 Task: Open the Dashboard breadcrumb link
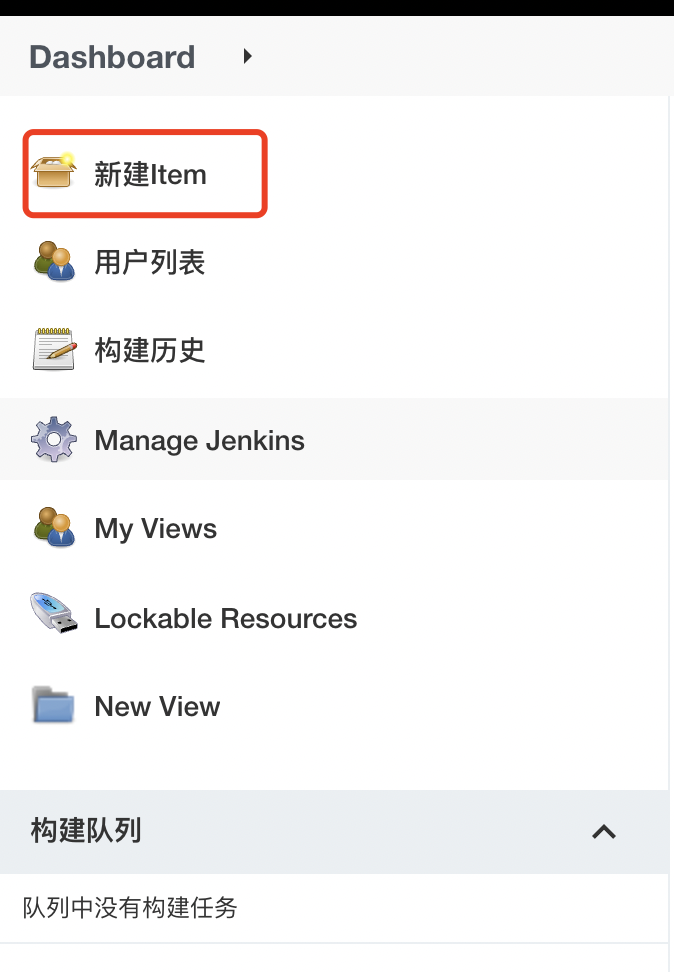tap(112, 57)
